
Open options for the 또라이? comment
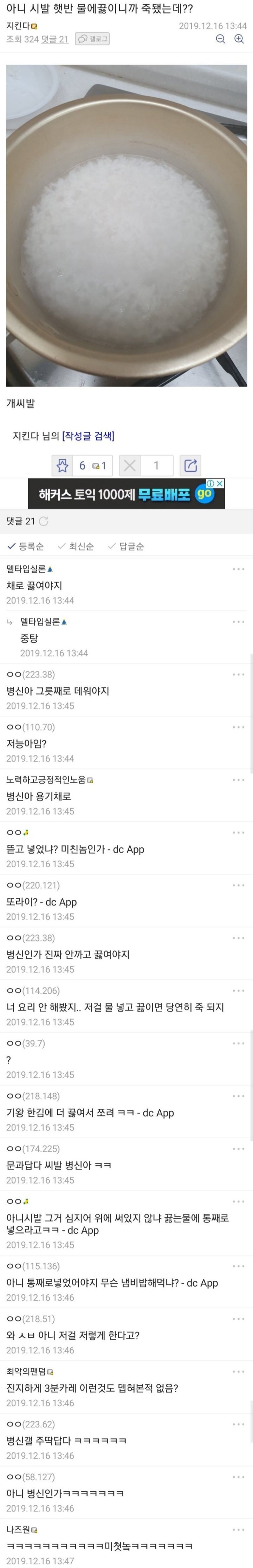point(238,886)
